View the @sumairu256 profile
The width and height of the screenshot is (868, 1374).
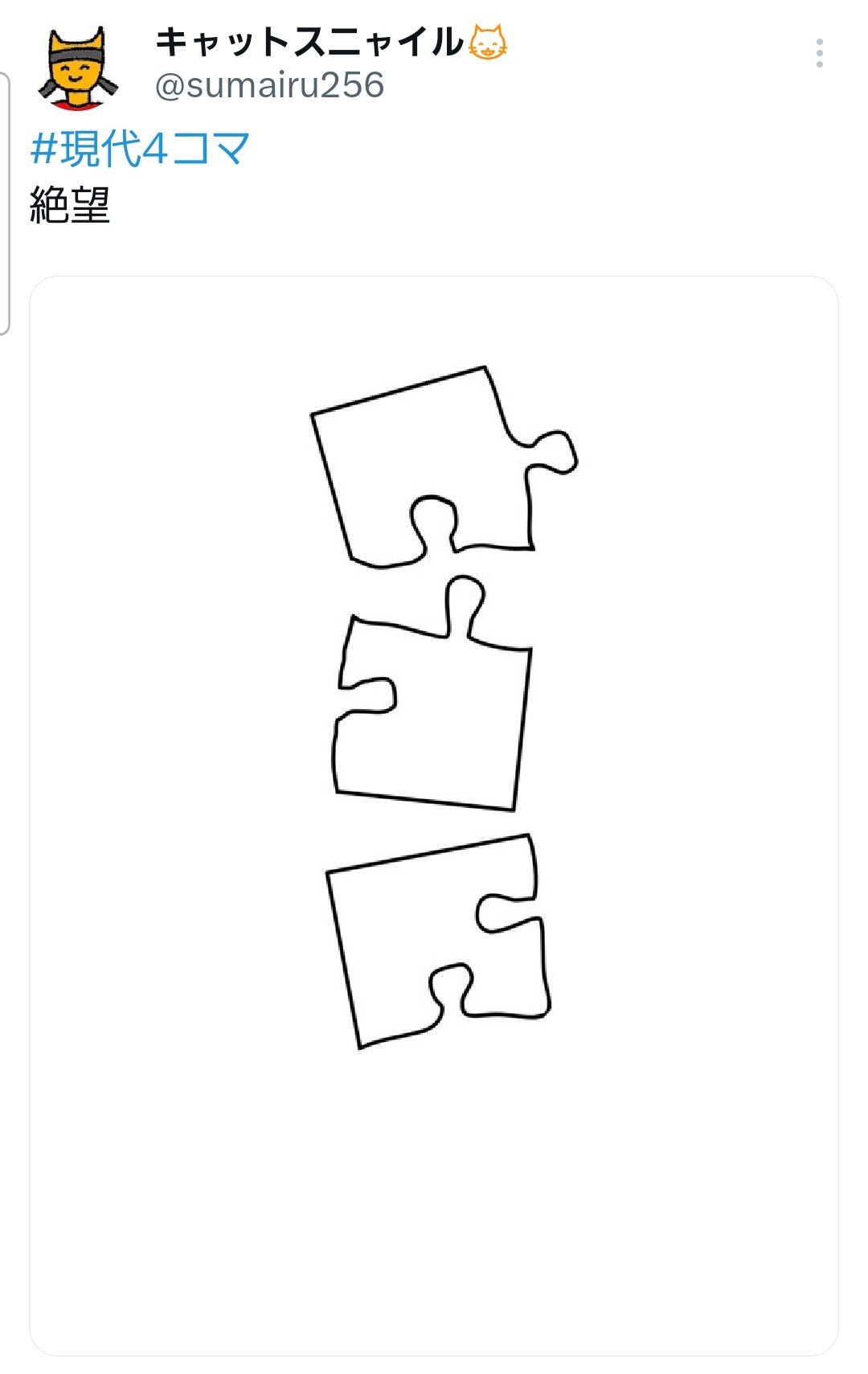click(269, 85)
